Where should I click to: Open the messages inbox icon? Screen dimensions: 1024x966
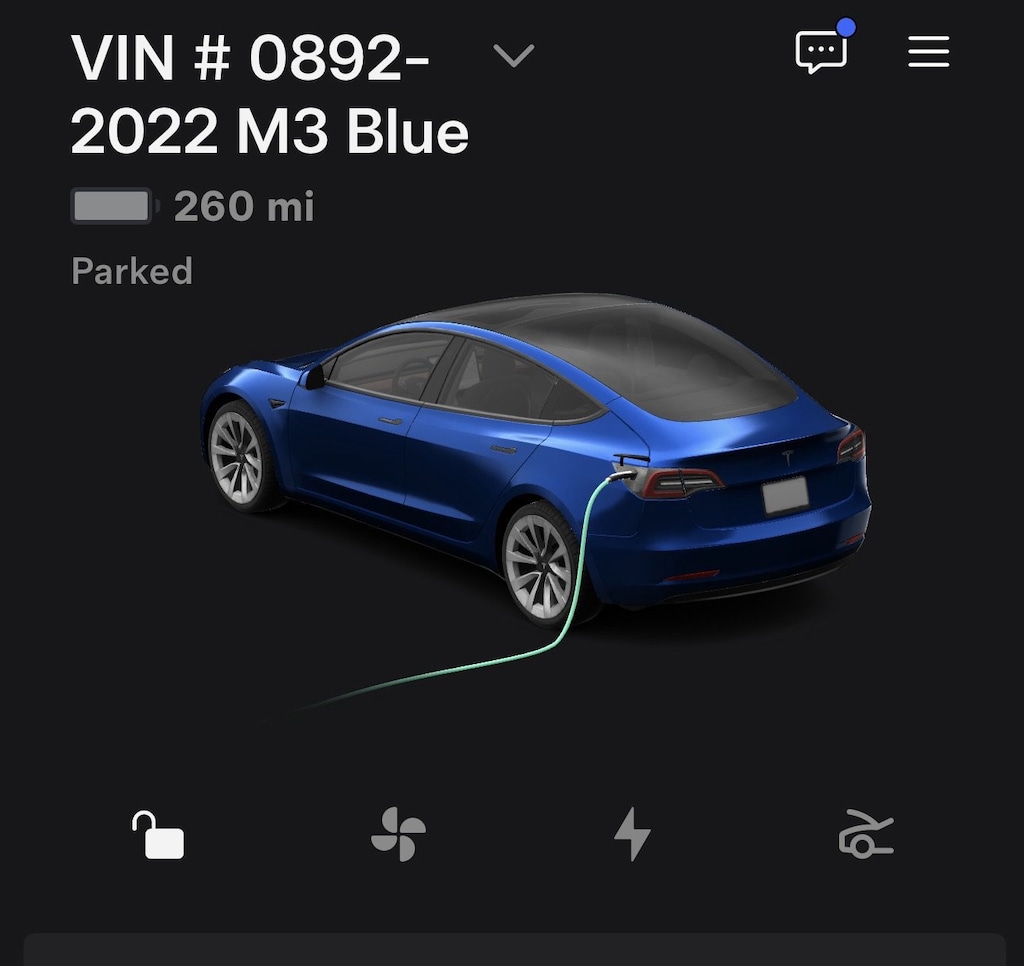pos(821,51)
